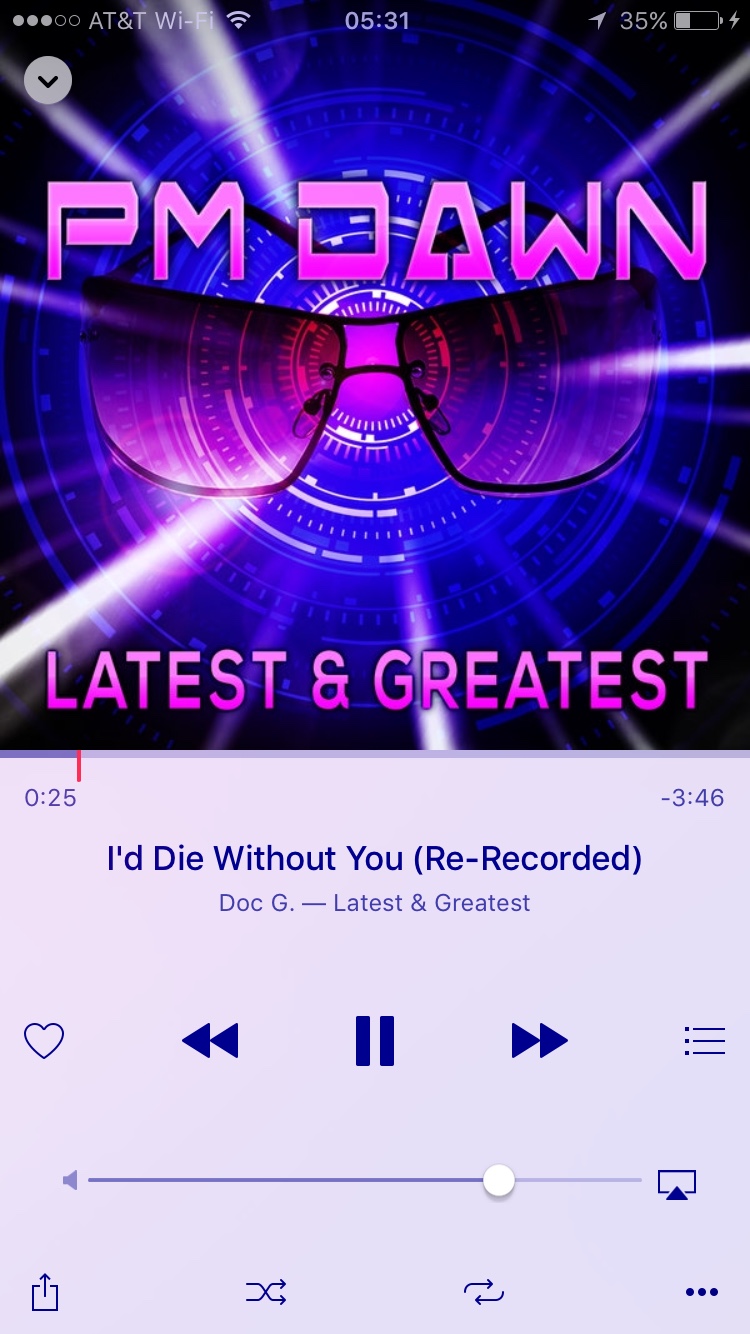
Task: Collapse the now playing screen
Action: (x=48, y=80)
